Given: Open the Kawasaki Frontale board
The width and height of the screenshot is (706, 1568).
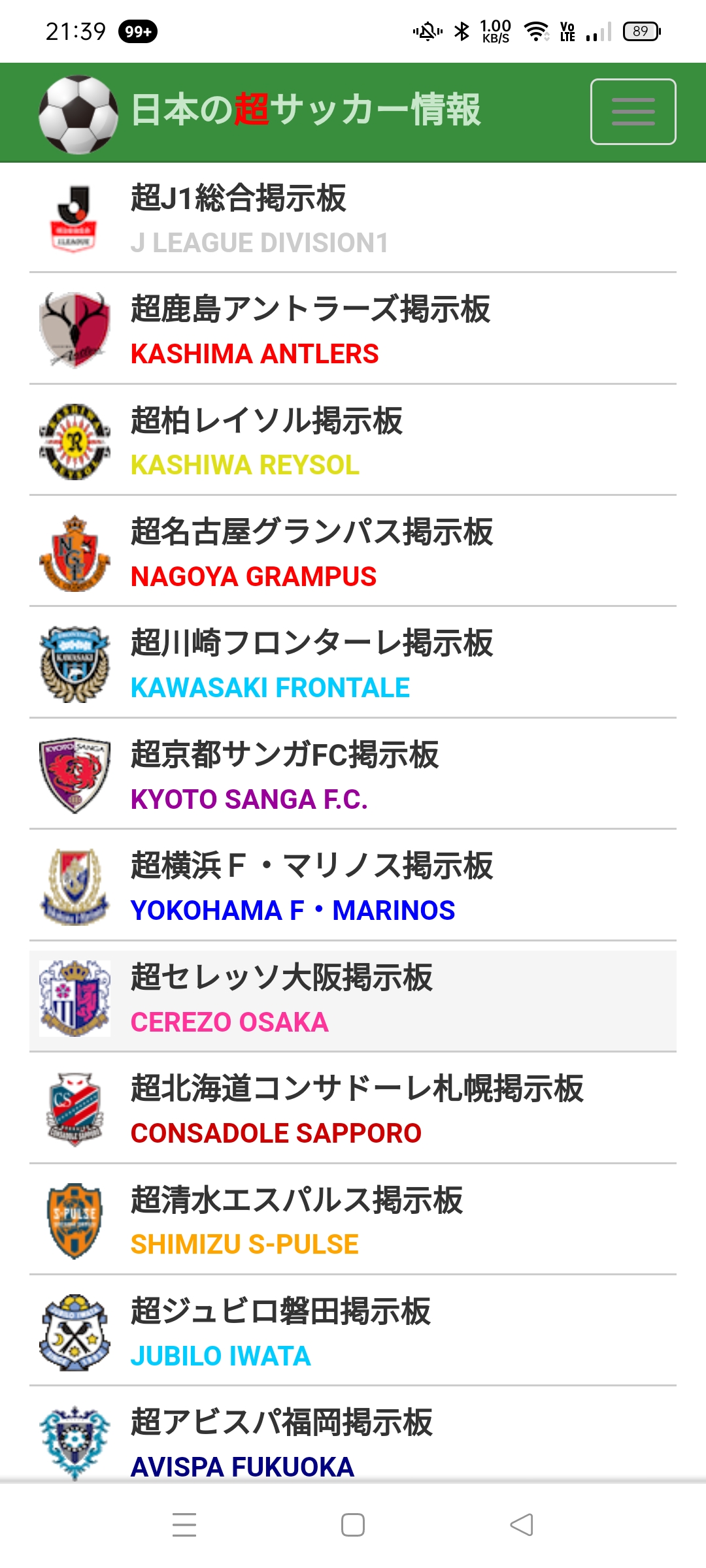Looking at the screenshot, I should [353, 664].
